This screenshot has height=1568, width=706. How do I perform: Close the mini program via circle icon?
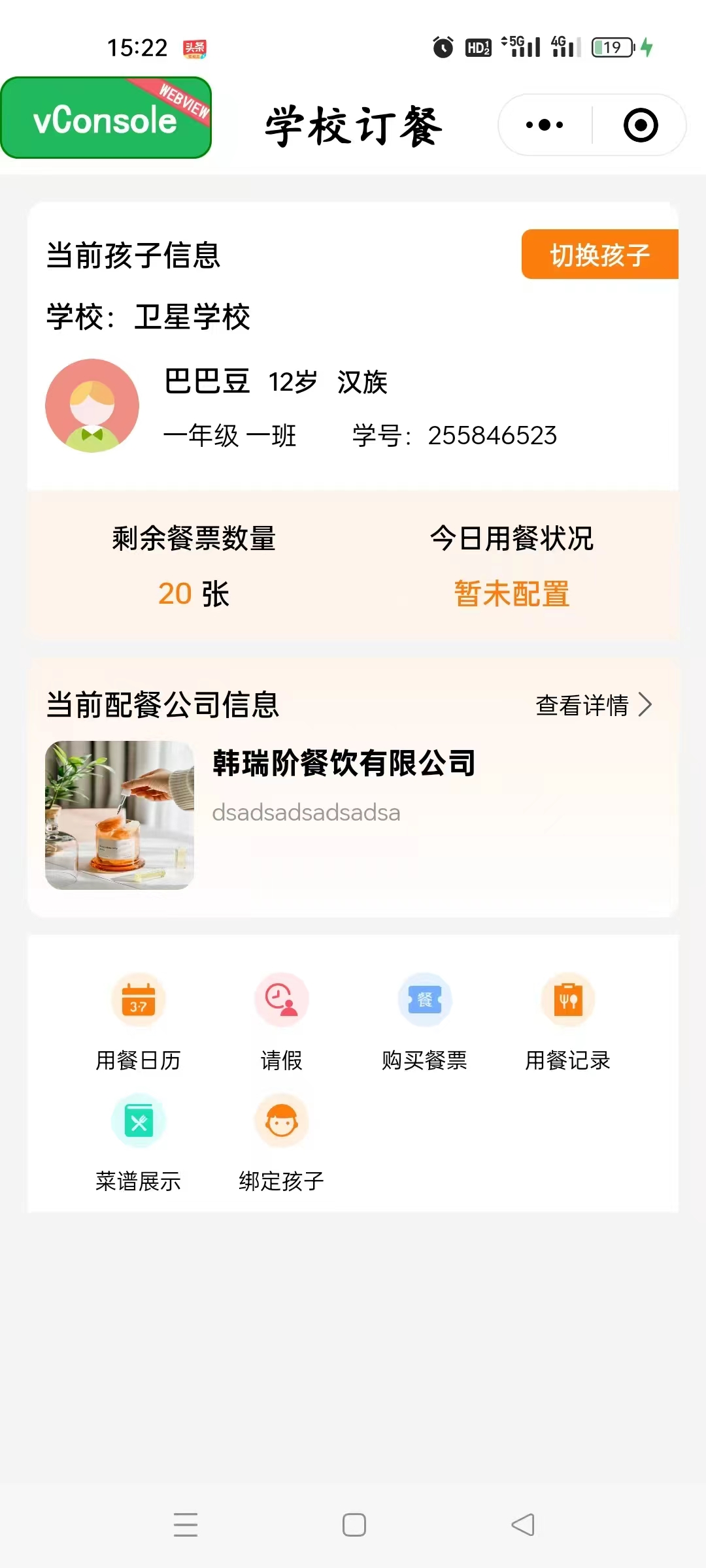(x=640, y=125)
